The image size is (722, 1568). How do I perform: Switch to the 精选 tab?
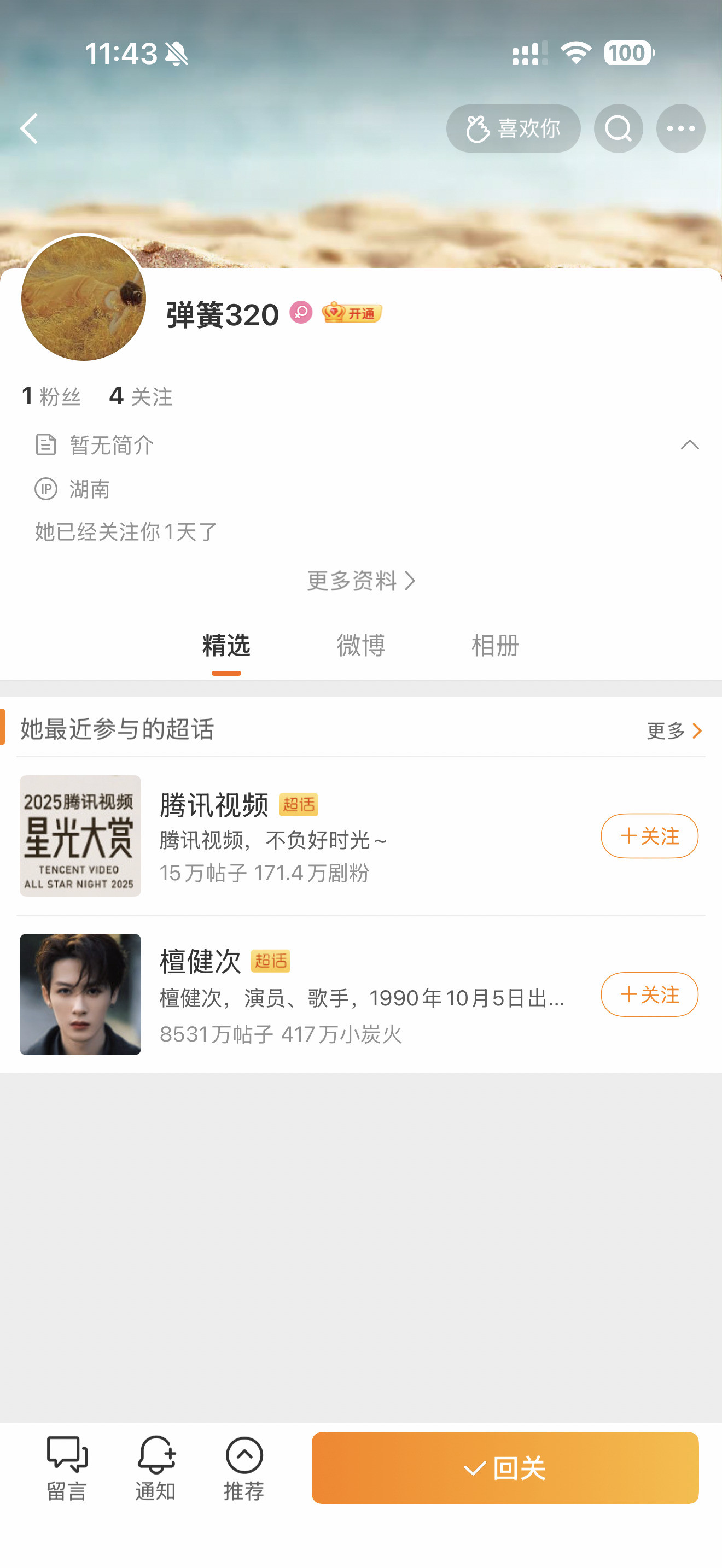pos(226,645)
